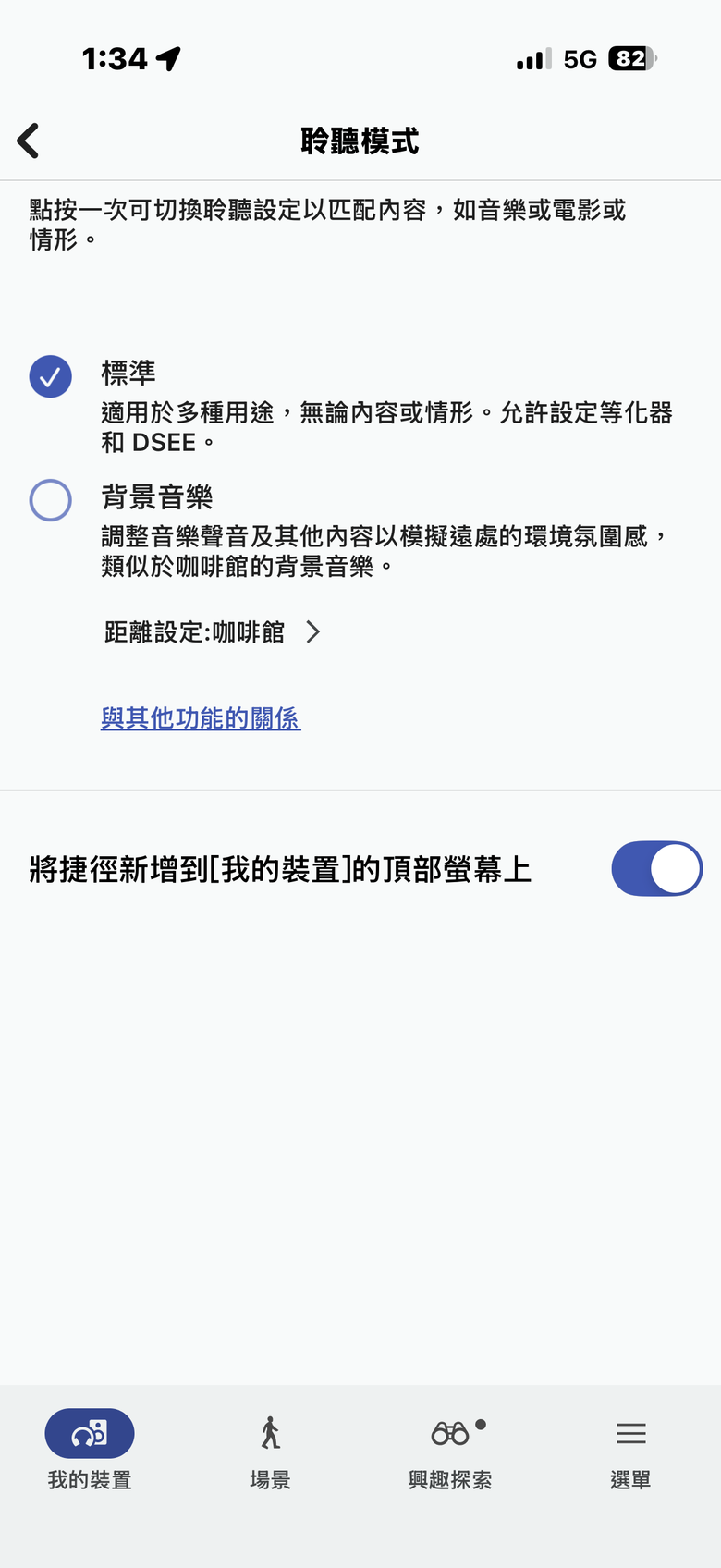Open the 與其他功能的關係 link
The width and height of the screenshot is (721, 1568).
click(201, 718)
